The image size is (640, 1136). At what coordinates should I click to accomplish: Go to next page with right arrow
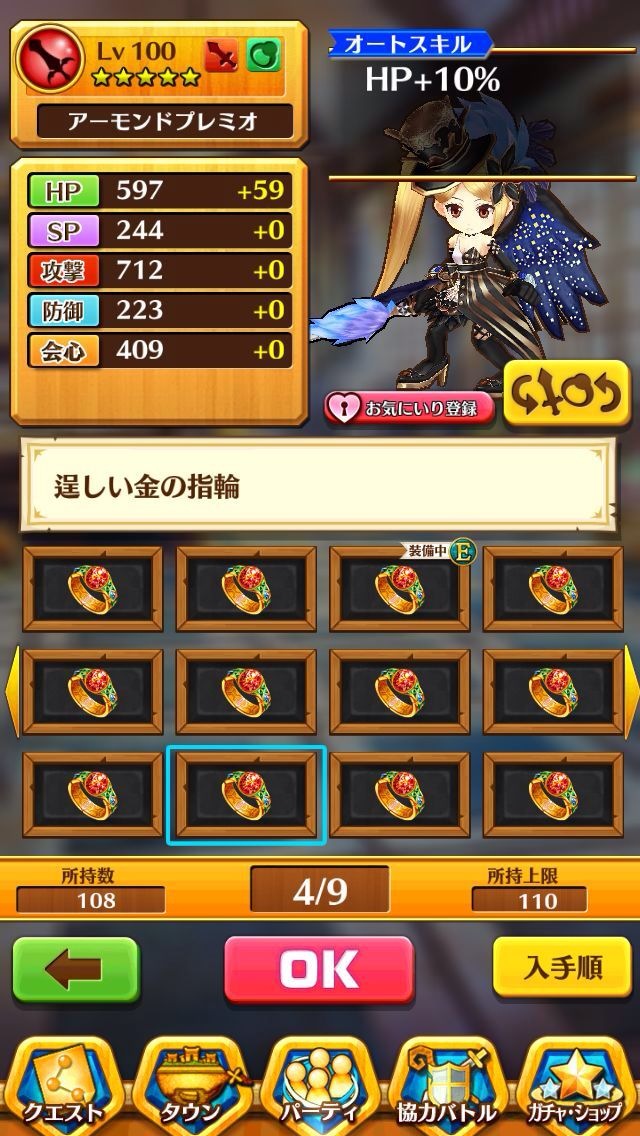click(631, 692)
